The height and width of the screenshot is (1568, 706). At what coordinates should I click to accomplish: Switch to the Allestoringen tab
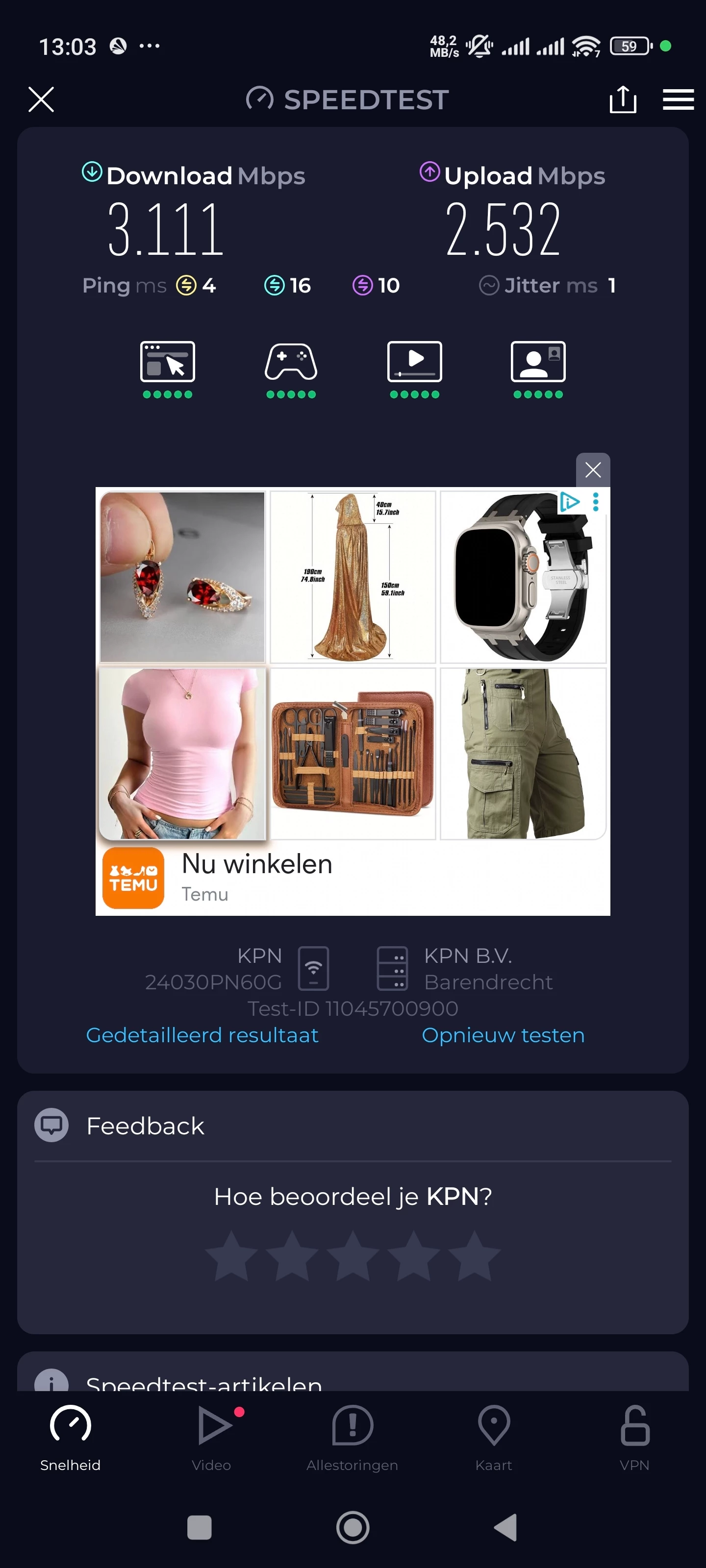(x=352, y=1438)
